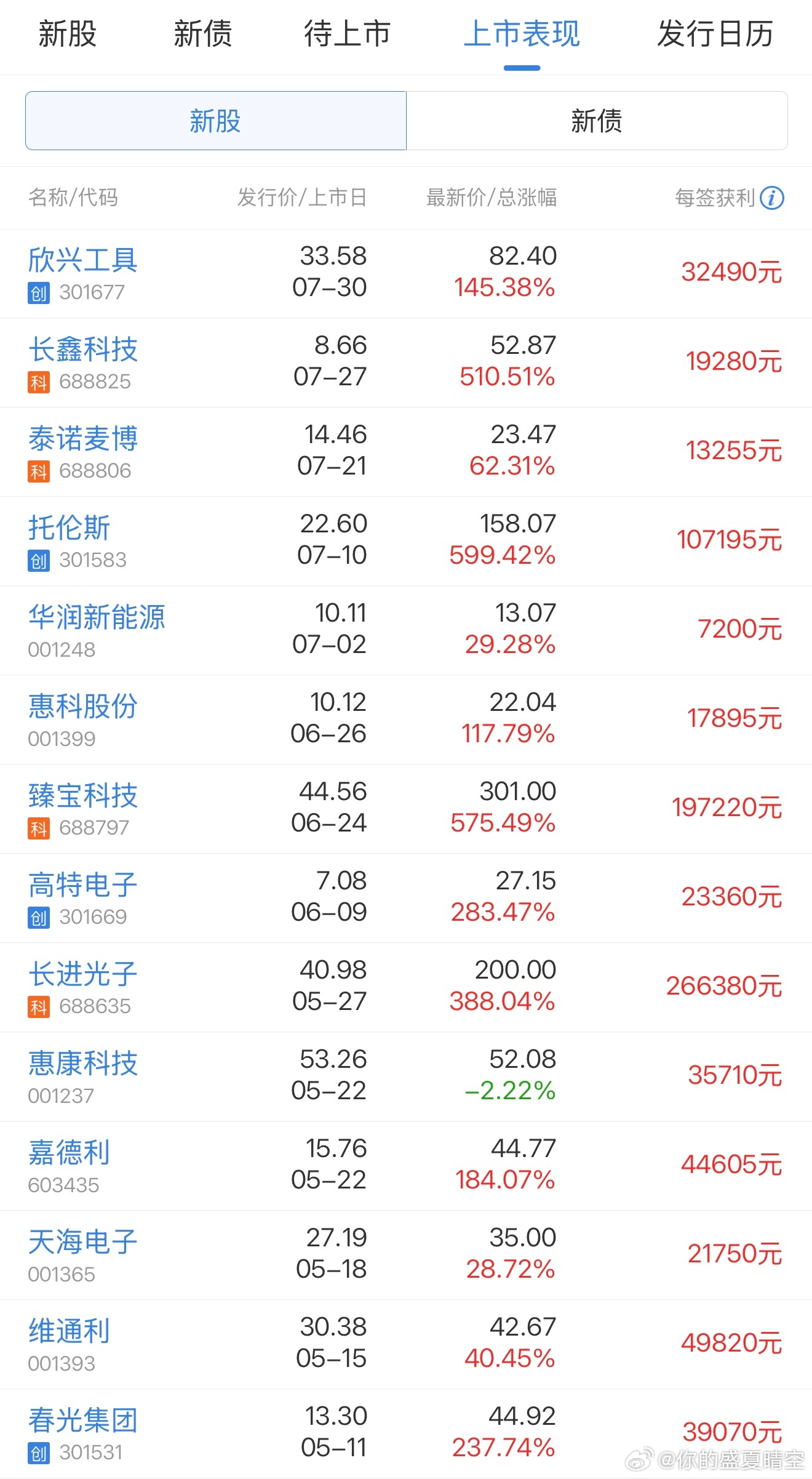
Task: Open 长进光子 stock page
Action: (x=406, y=988)
